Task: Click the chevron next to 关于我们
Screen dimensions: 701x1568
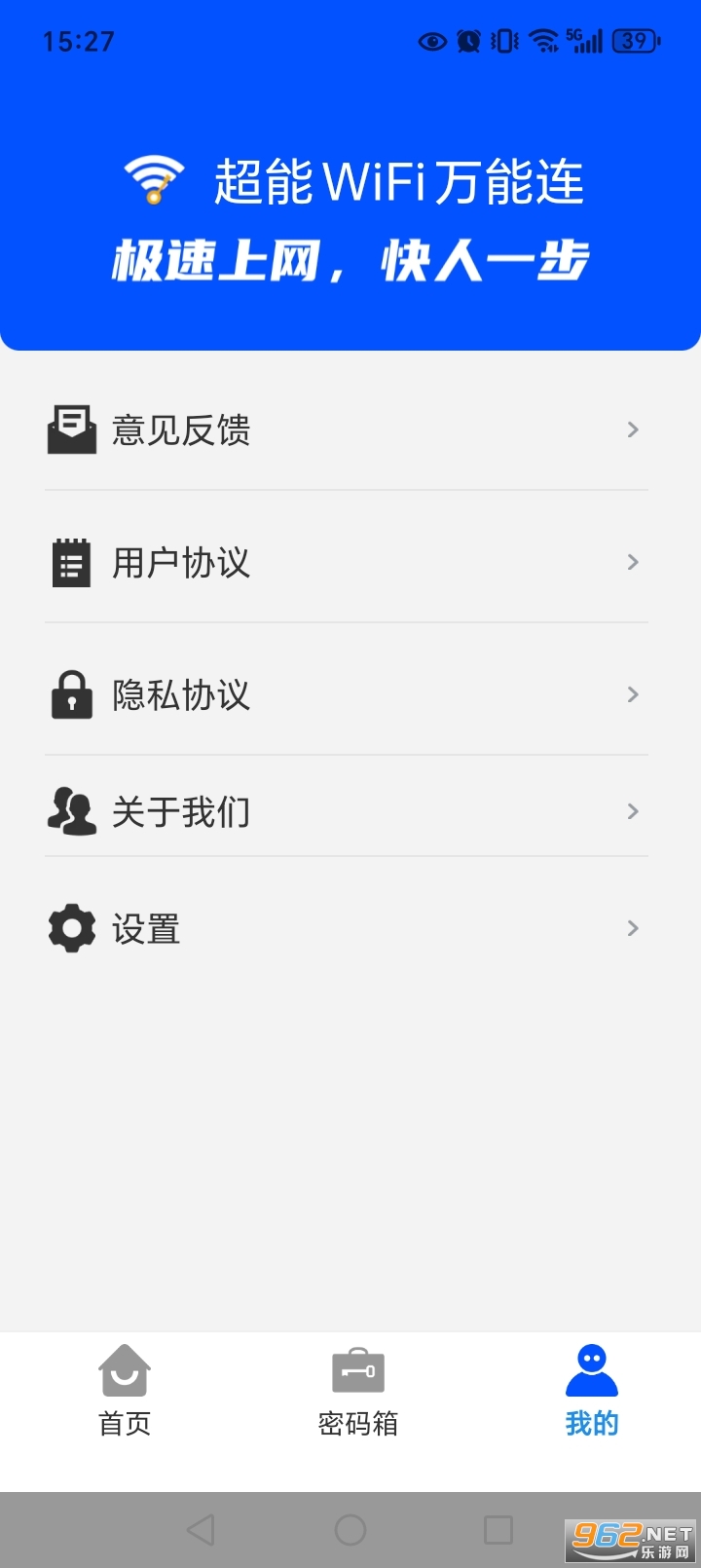Action: pyautogui.click(x=632, y=810)
